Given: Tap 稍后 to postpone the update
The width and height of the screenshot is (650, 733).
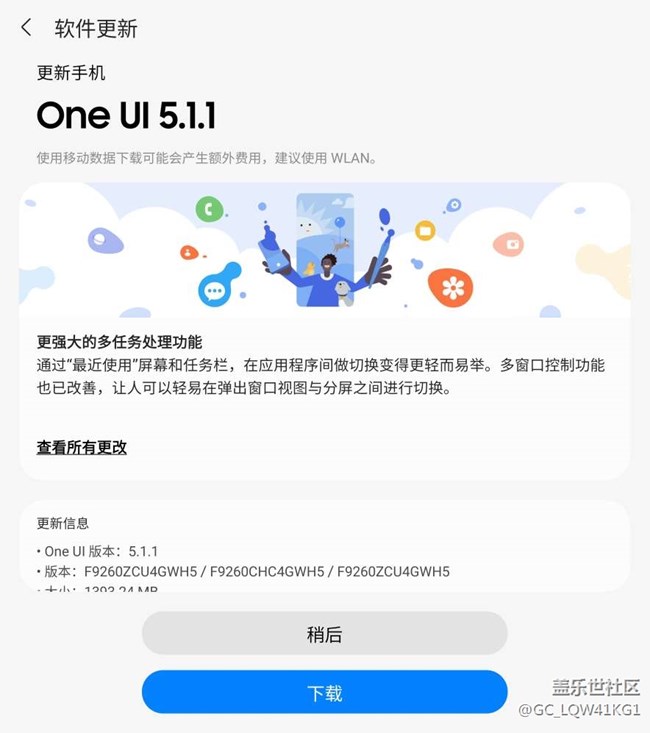Looking at the screenshot, I should (324, 634).
